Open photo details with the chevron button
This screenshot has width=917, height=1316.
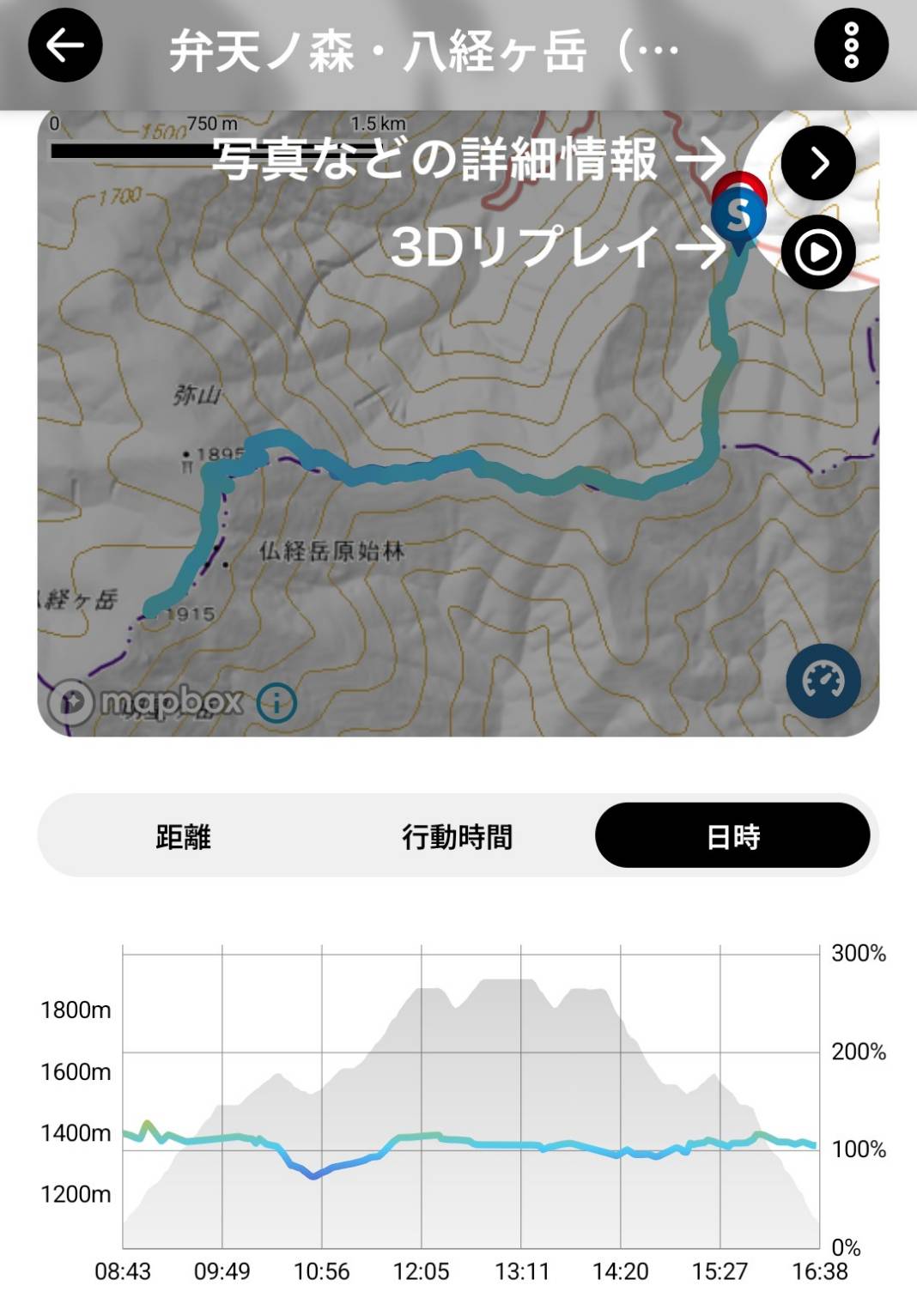coord(818,162)
